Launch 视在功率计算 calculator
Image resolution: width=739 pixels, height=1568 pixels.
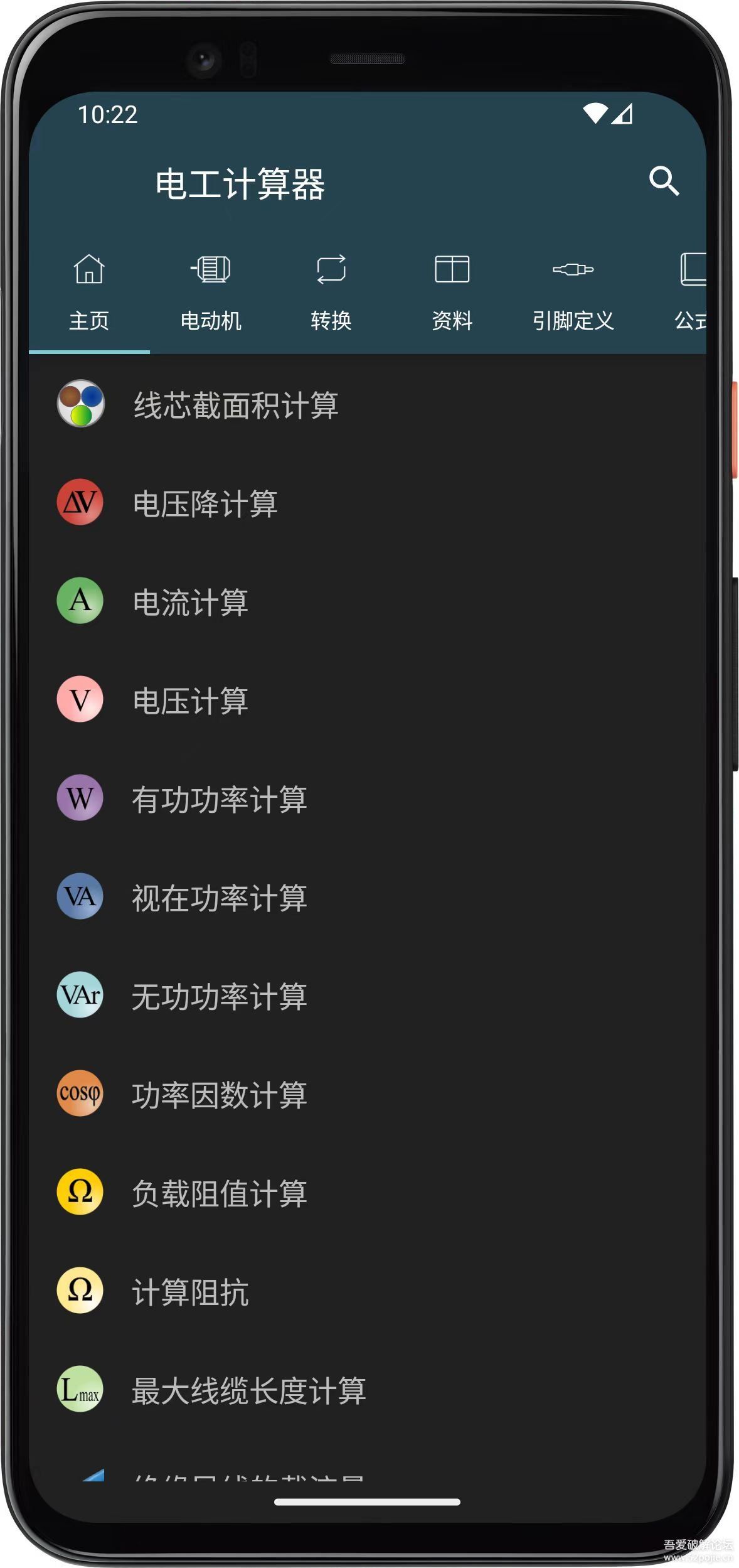(220, 898)
